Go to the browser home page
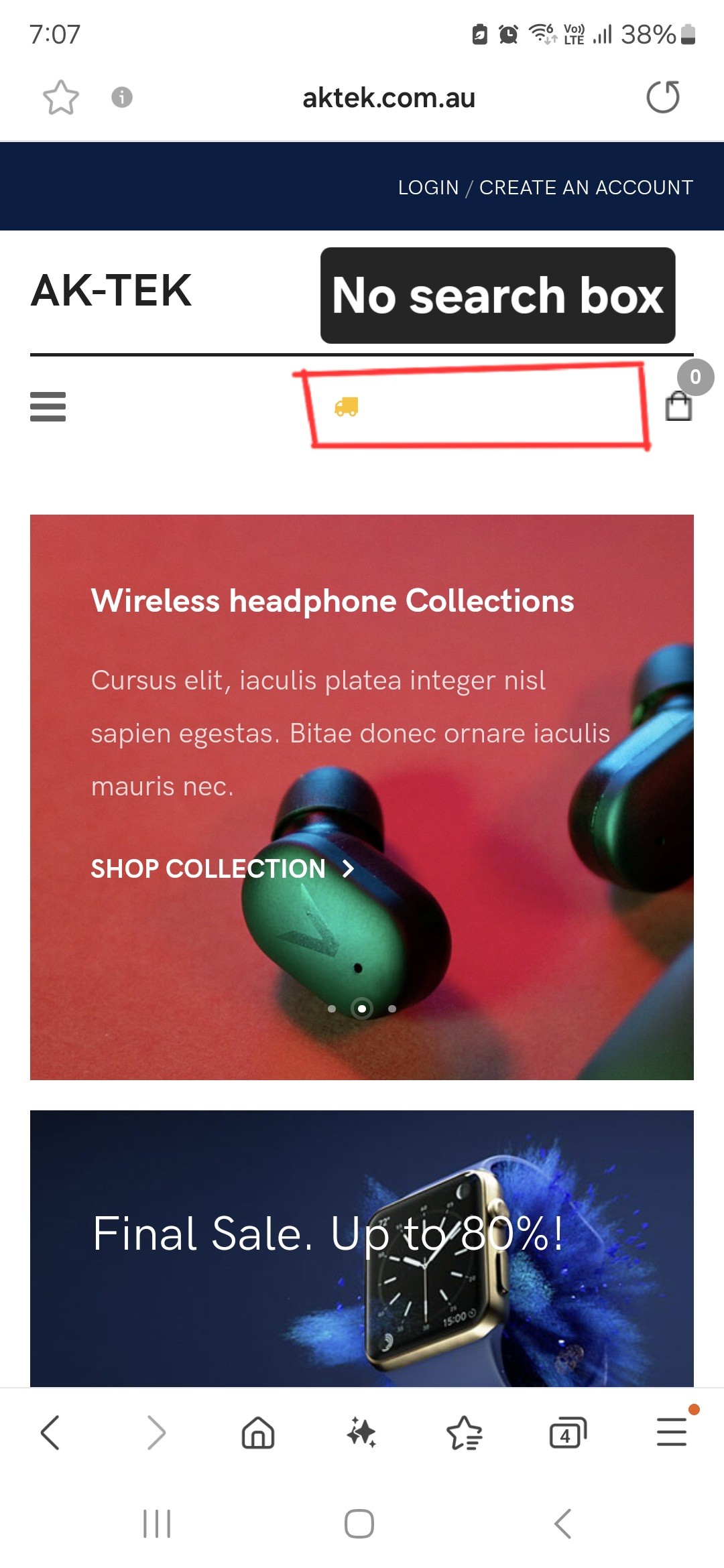Screen dimensions: 724x1568 tap(258, 1433)
